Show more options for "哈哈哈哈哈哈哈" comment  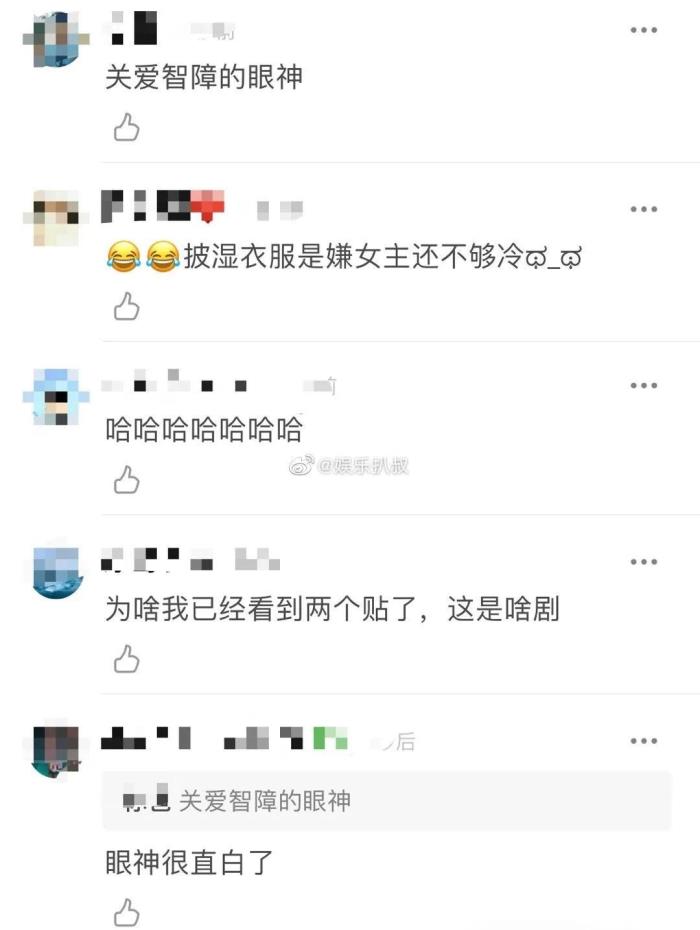point(643,386)
